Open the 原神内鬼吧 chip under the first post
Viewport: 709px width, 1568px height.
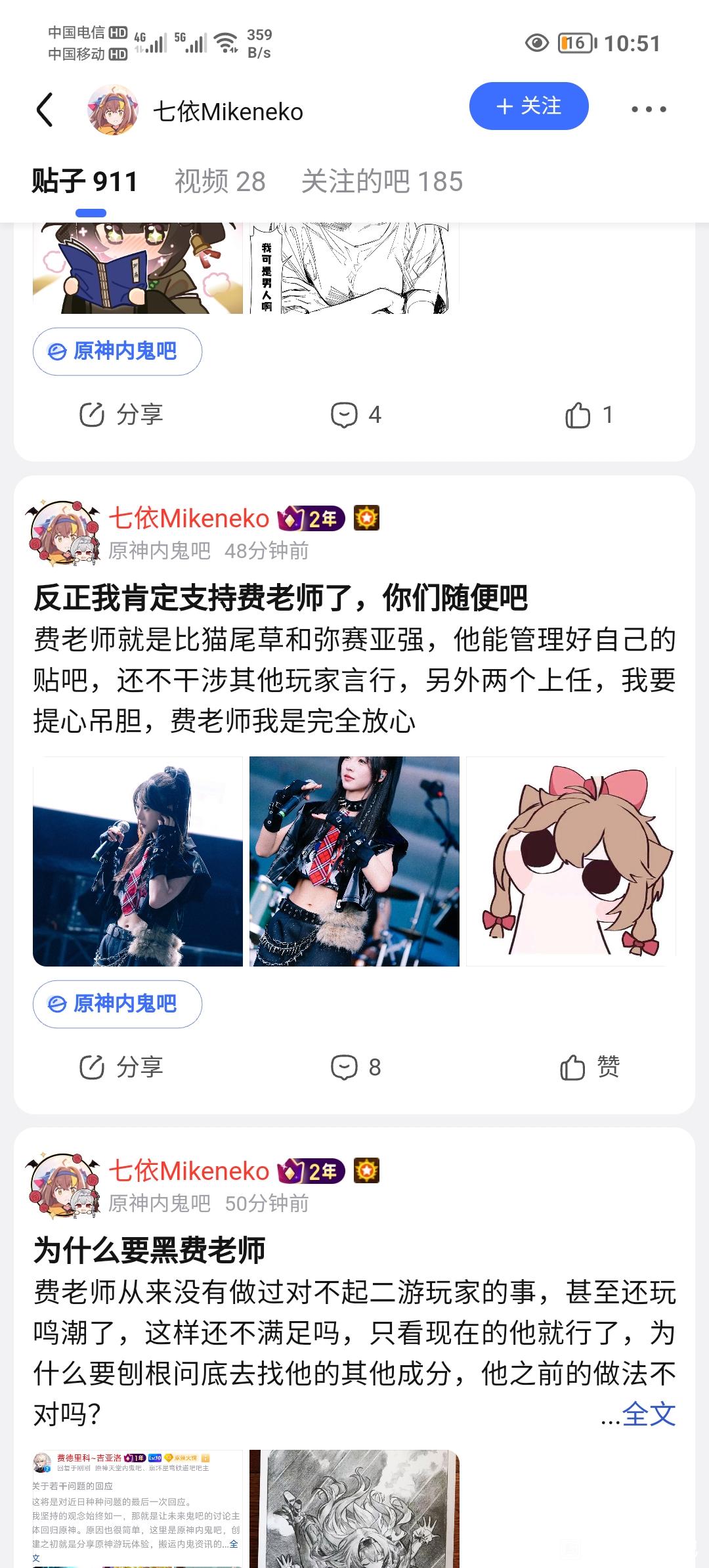pos(117,351)
